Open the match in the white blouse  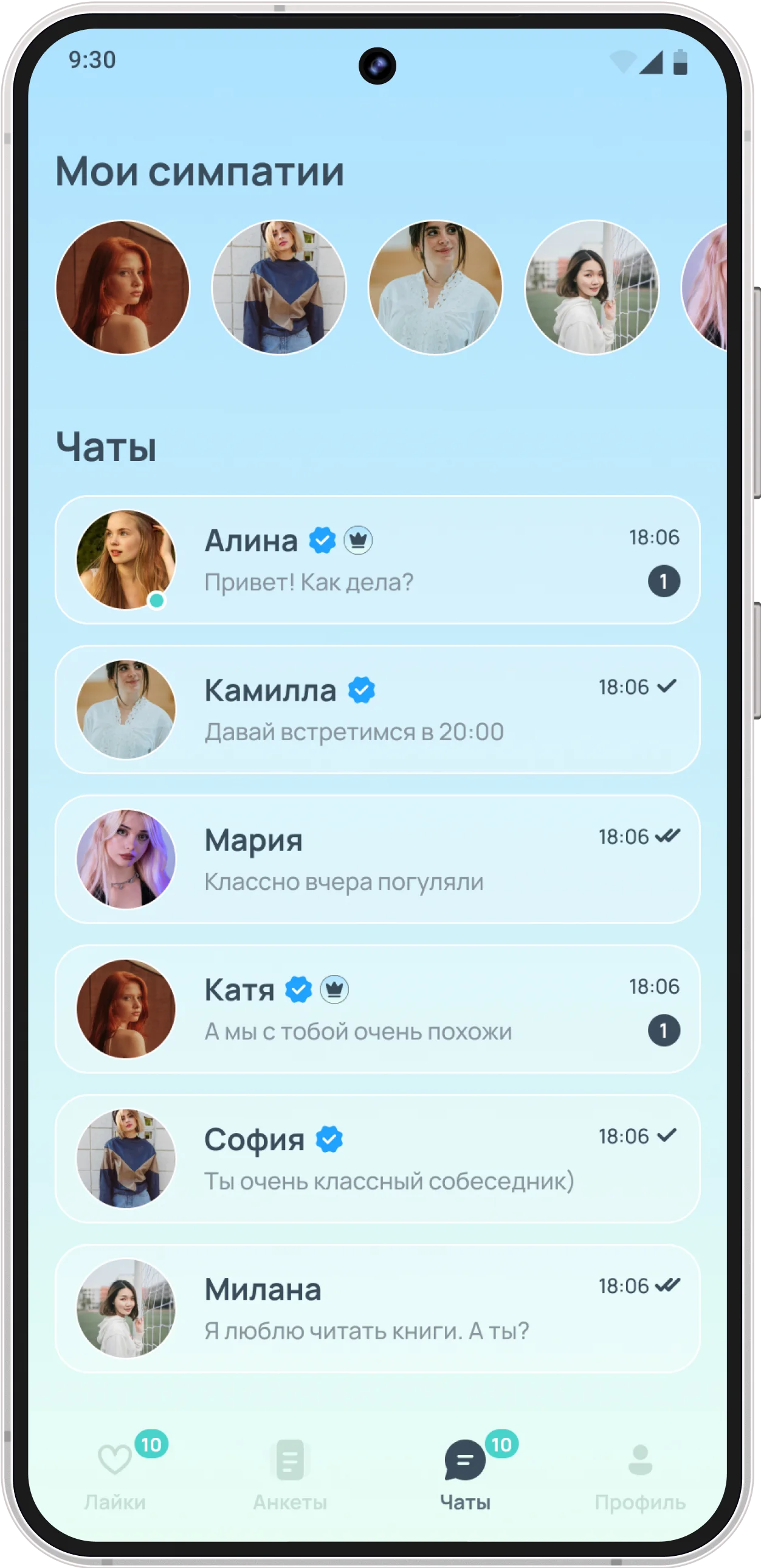(x=436, y=287)
